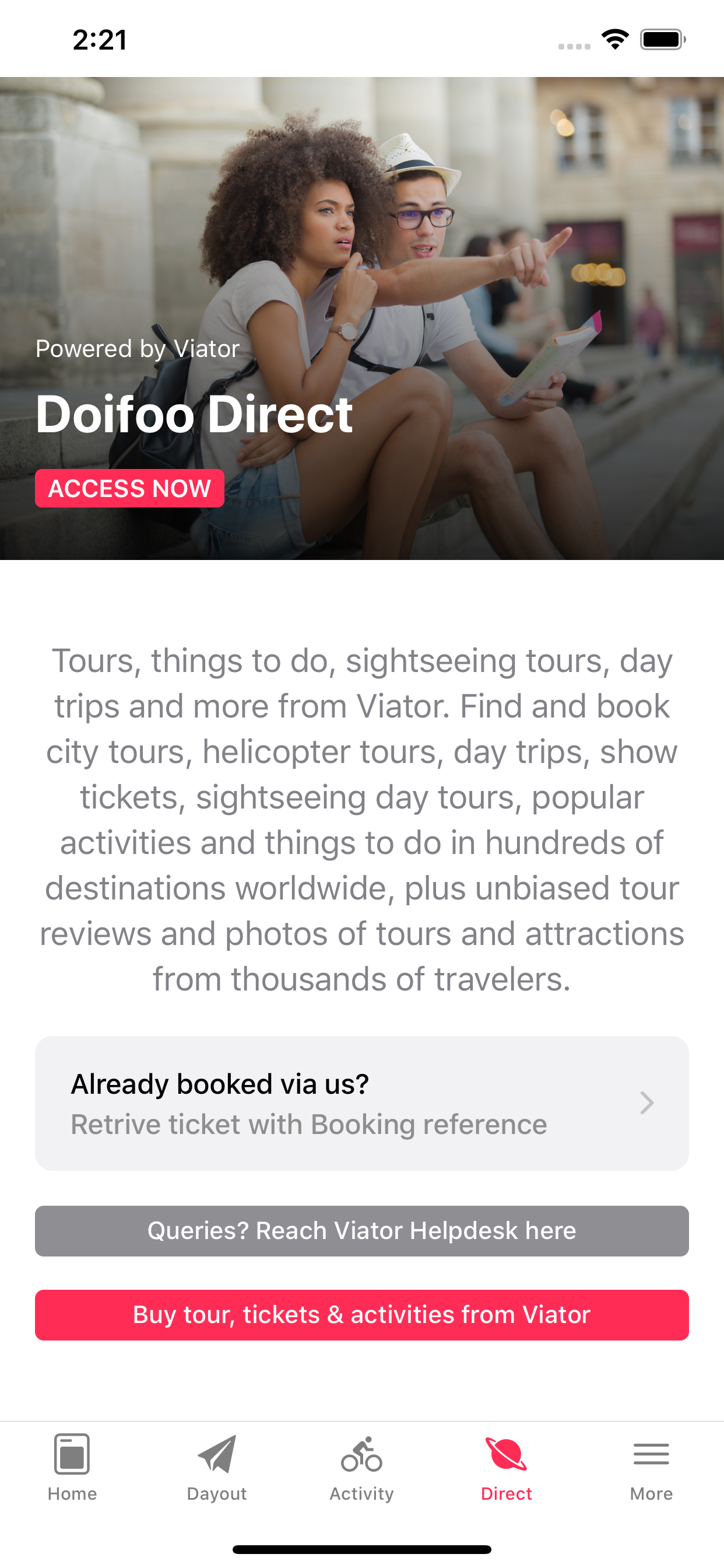
Task: Tap the ACCESS NOW button
Action: click(129, 488)
